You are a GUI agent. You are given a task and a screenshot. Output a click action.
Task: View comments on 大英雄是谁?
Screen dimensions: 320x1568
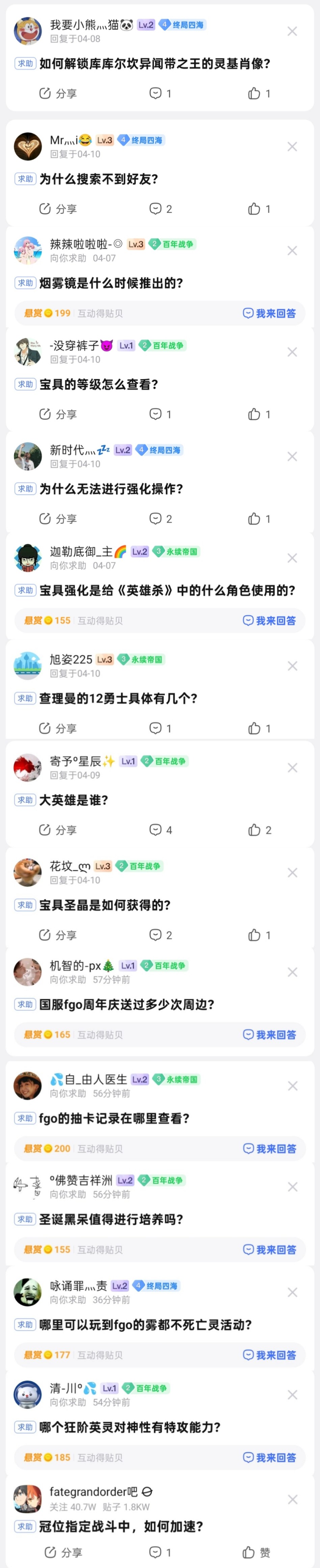pyautogui.click(x=161, y=830)
